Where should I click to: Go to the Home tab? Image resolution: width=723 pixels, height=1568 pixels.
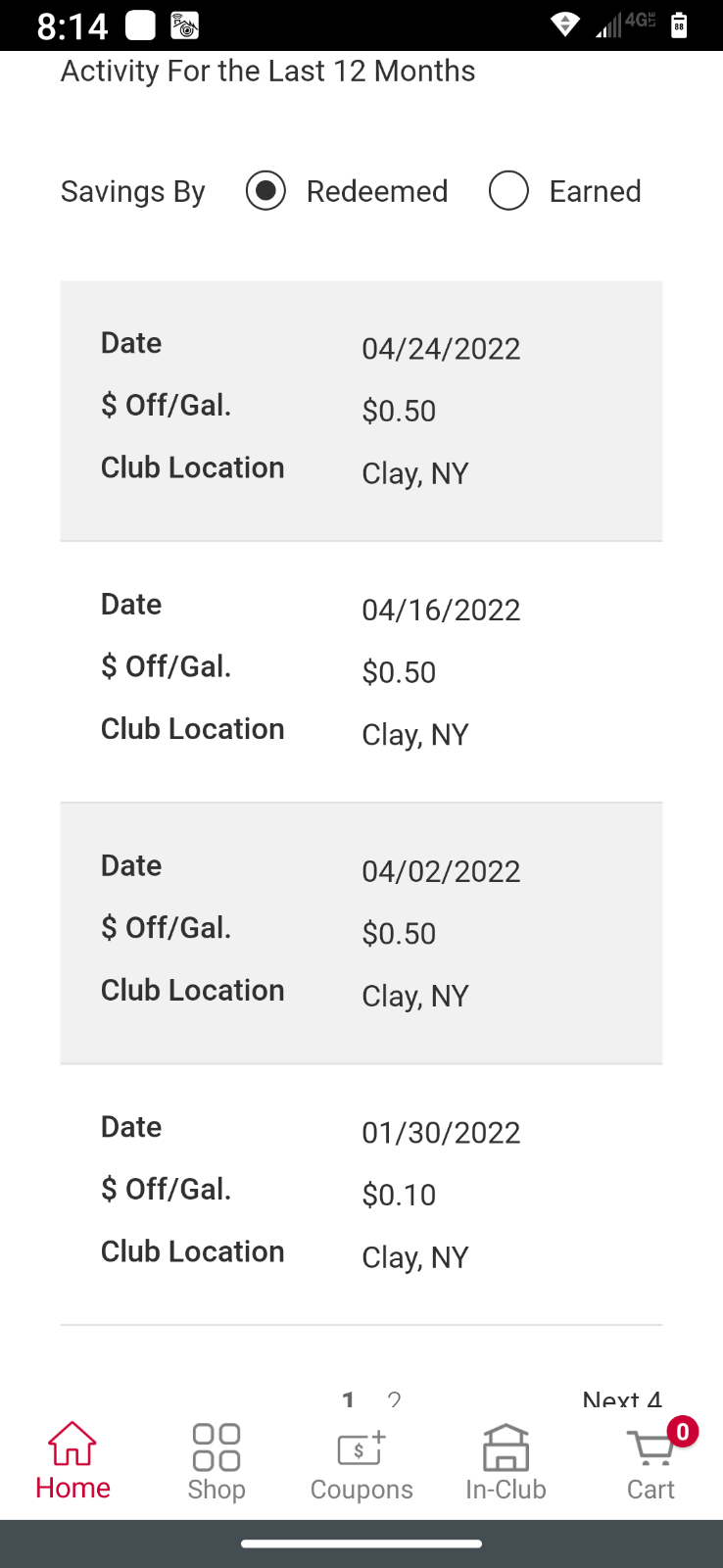(72, 1461)
